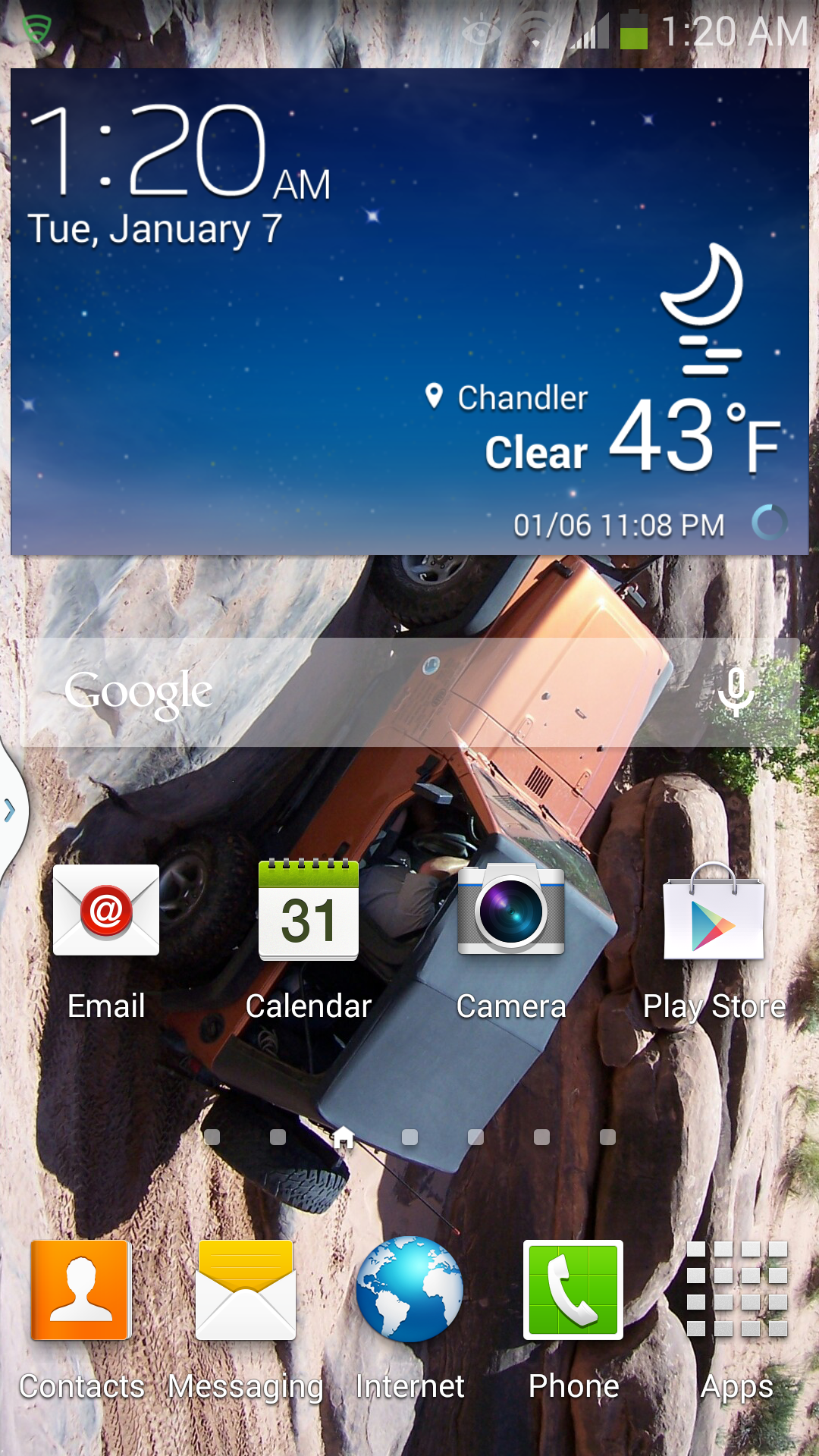Jump to the last home page indicator

coord(607,1137)
